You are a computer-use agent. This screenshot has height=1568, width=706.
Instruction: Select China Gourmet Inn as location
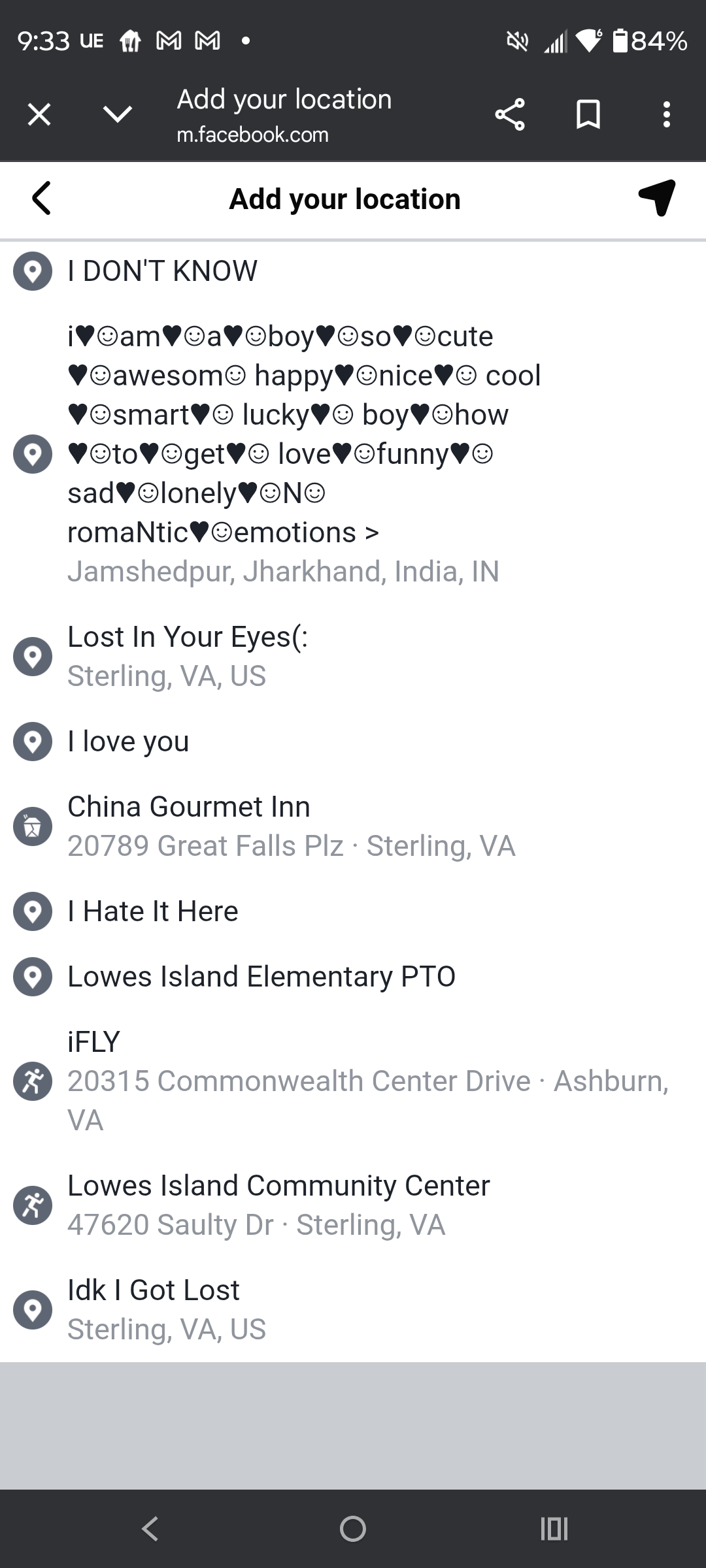(x=189, y=826)
